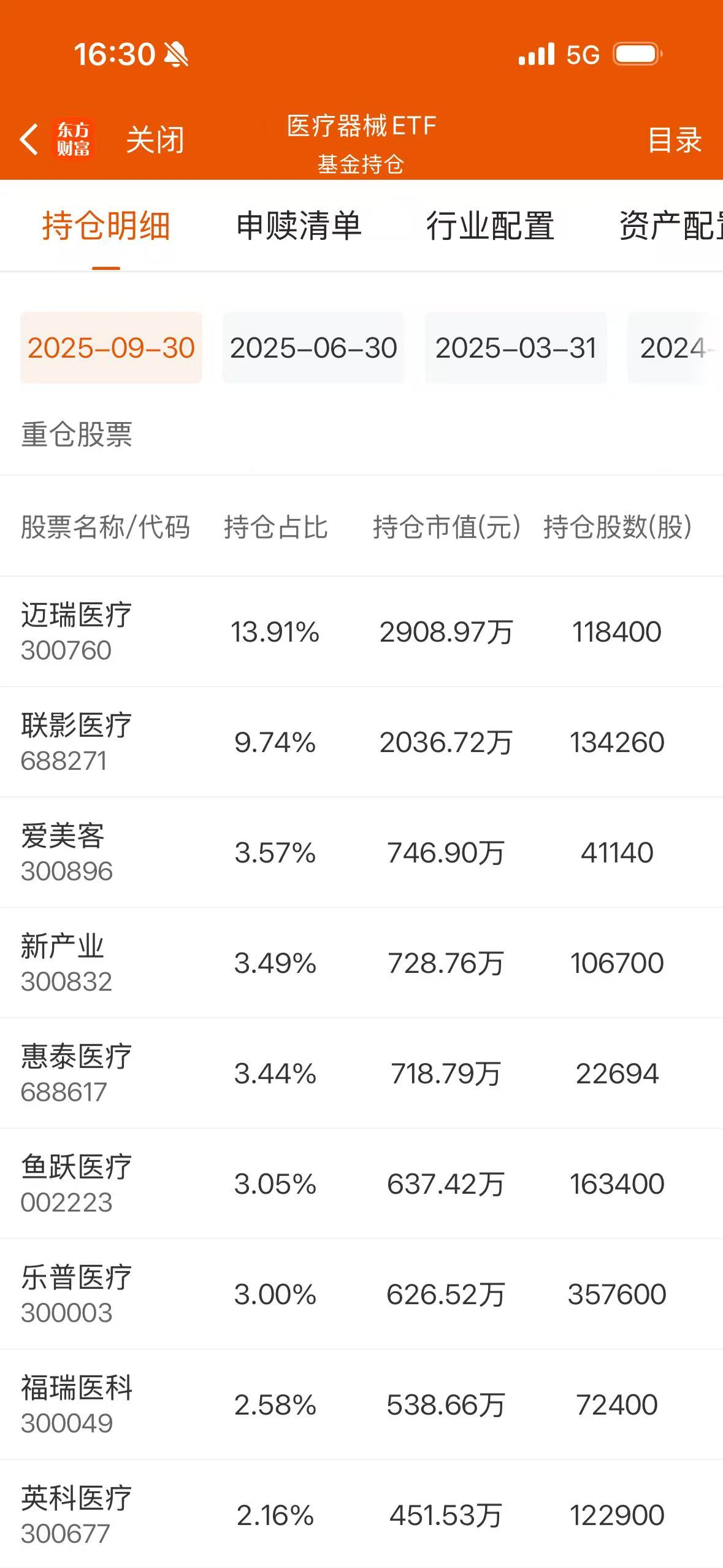The width and height of the screenshot is (723, 1568).
Task: Switch to the 申赎清单 tab
Action: tap(299, 226)
